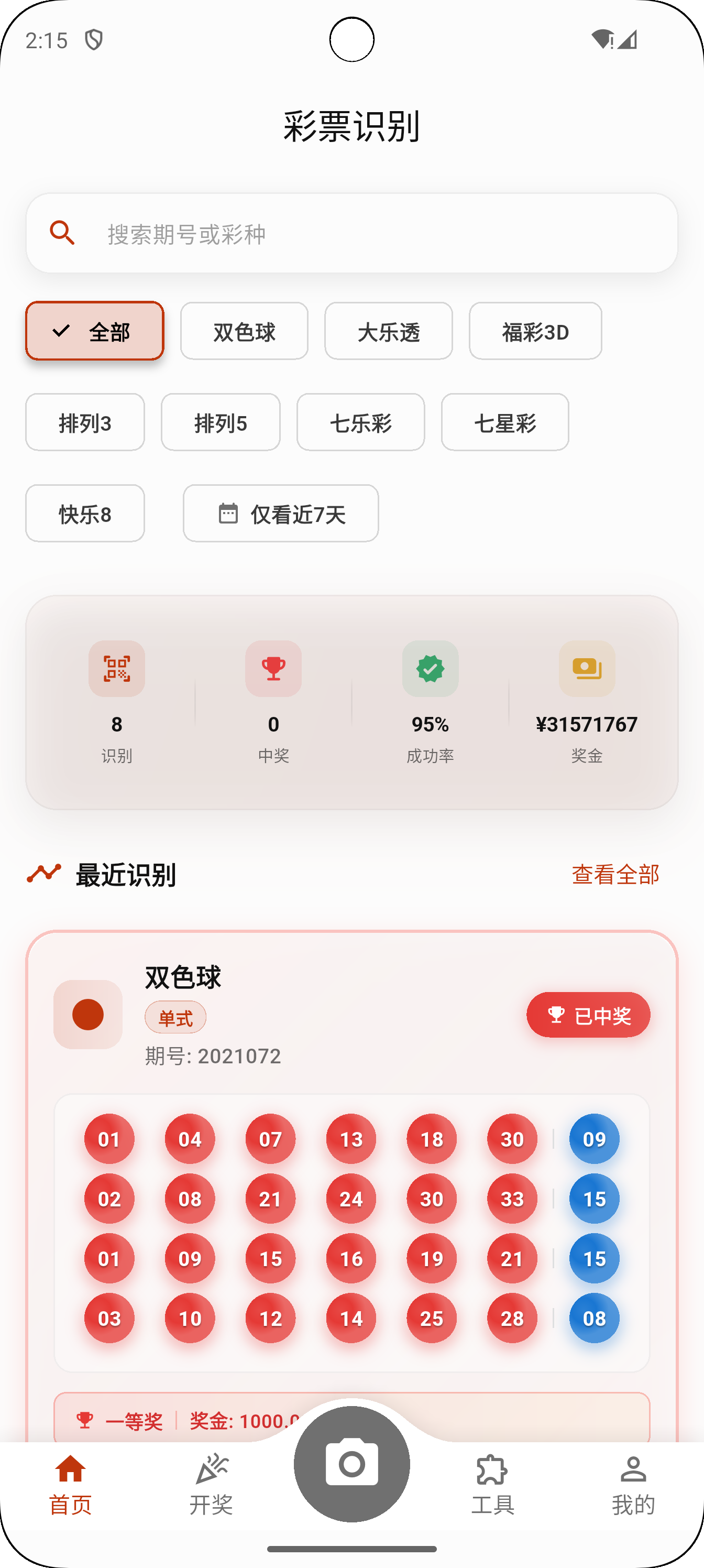Click the 已中奖 winning status button
The width and height of the screenshot is (704, 1568).
point(588,1015)
